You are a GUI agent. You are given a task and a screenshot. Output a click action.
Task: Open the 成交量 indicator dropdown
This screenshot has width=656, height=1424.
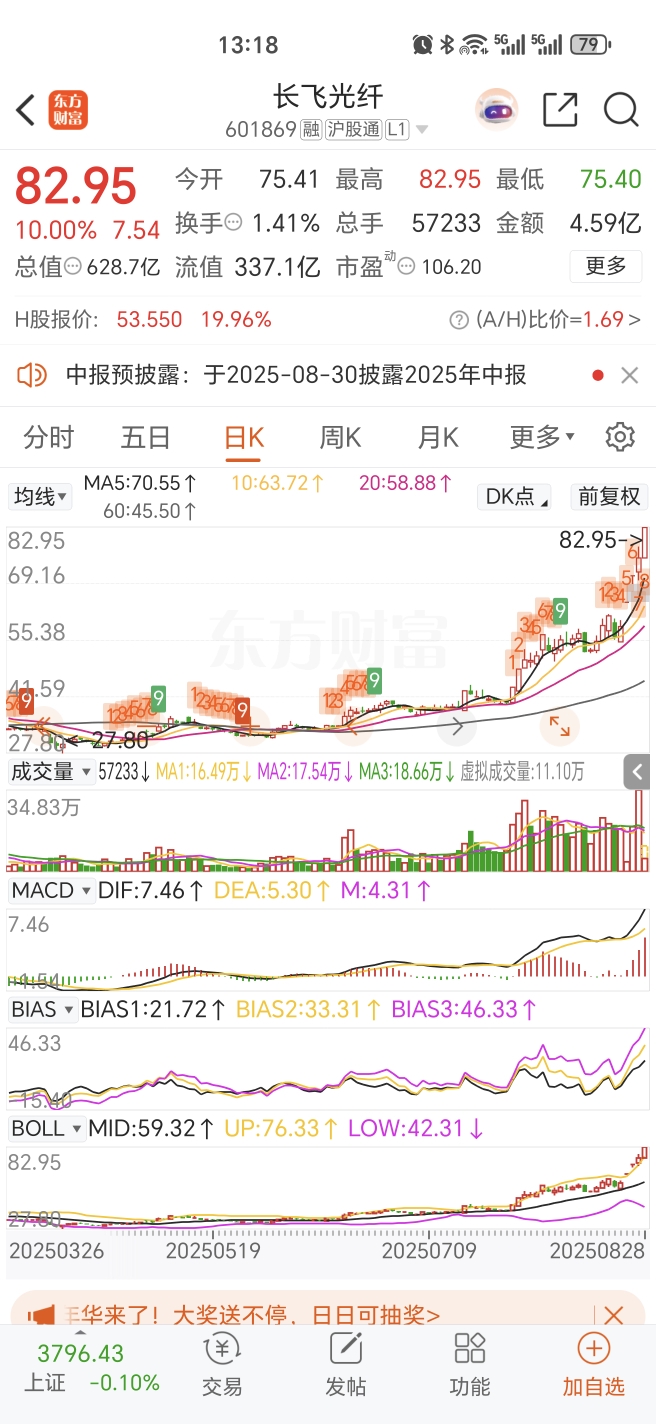[x=51, y=771]
